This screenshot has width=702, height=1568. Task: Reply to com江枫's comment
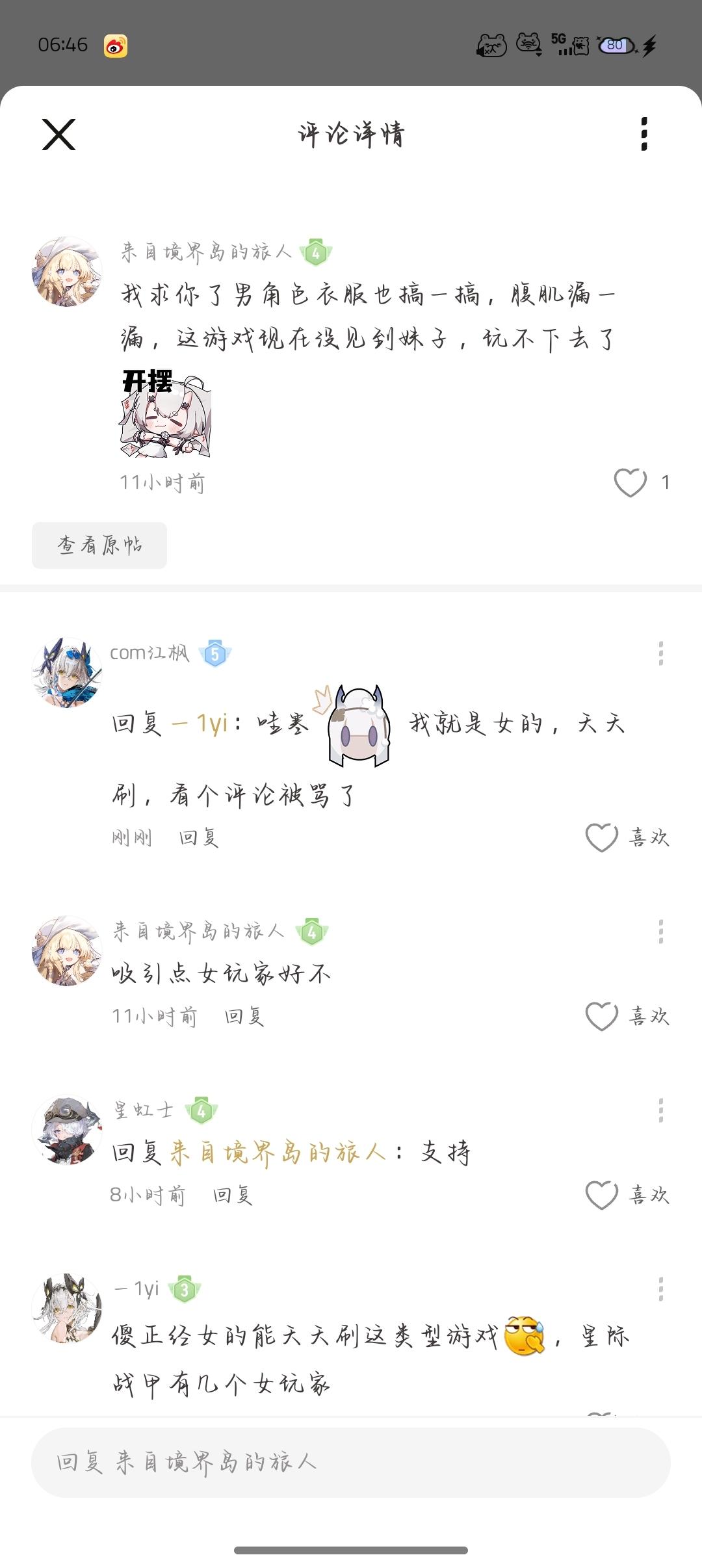(x=199, y=838)
